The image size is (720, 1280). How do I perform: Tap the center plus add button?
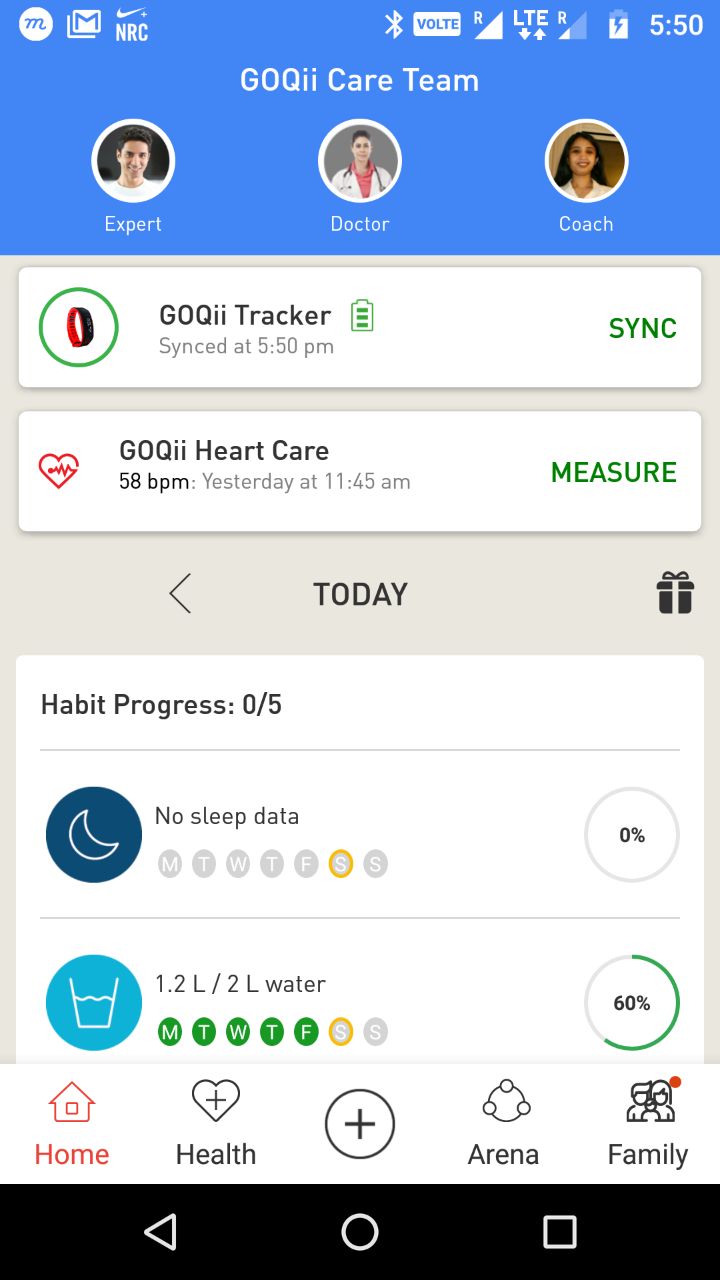click(x=360, y=1125)
